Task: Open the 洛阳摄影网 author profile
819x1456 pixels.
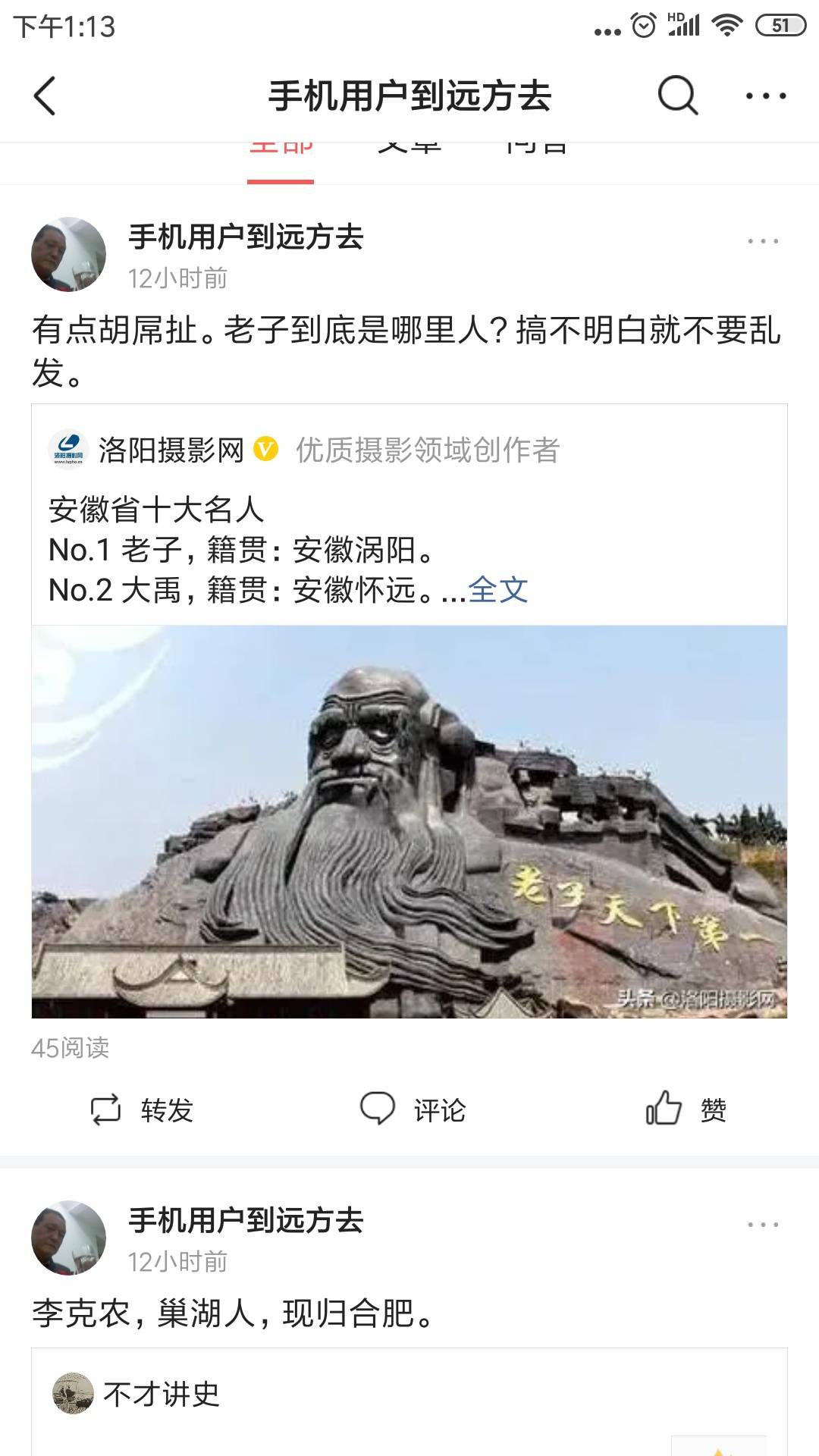Action: [171, 450]
